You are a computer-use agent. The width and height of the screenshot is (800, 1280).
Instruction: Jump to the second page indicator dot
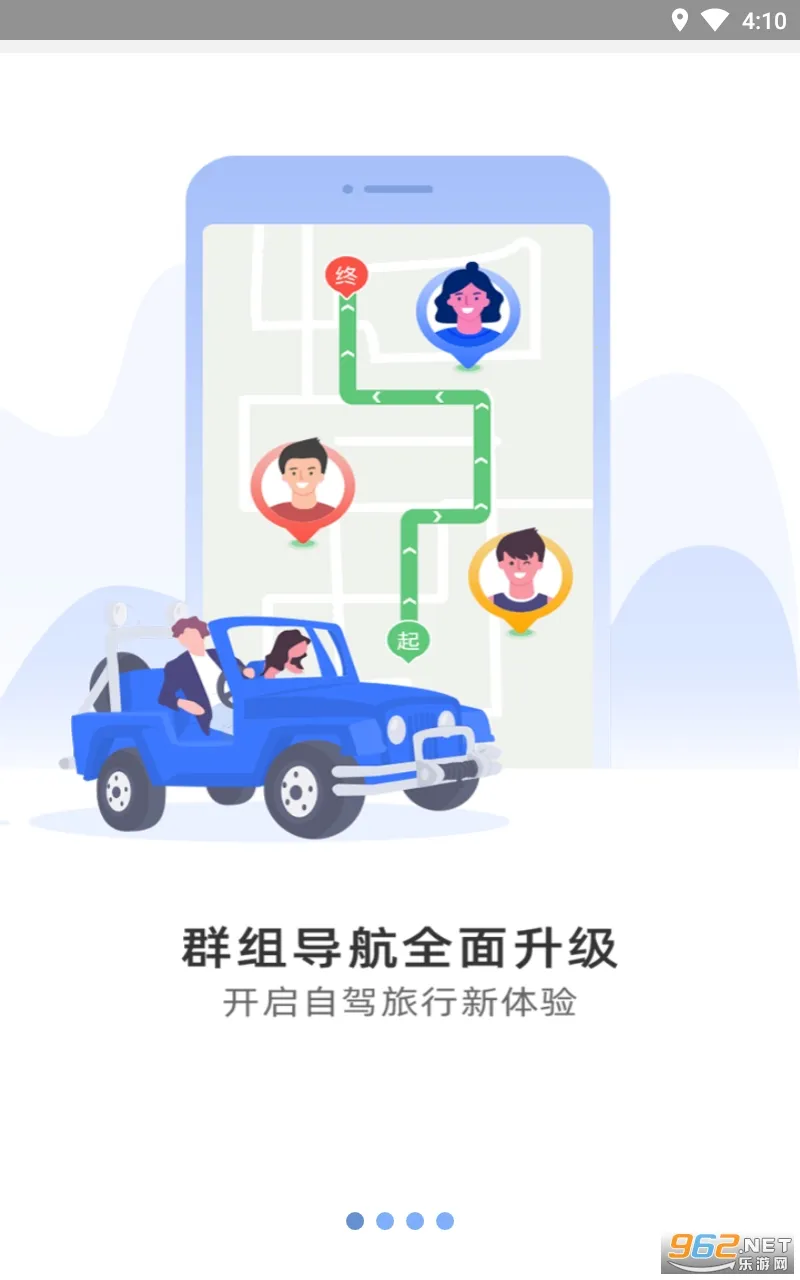(385, 1220)
